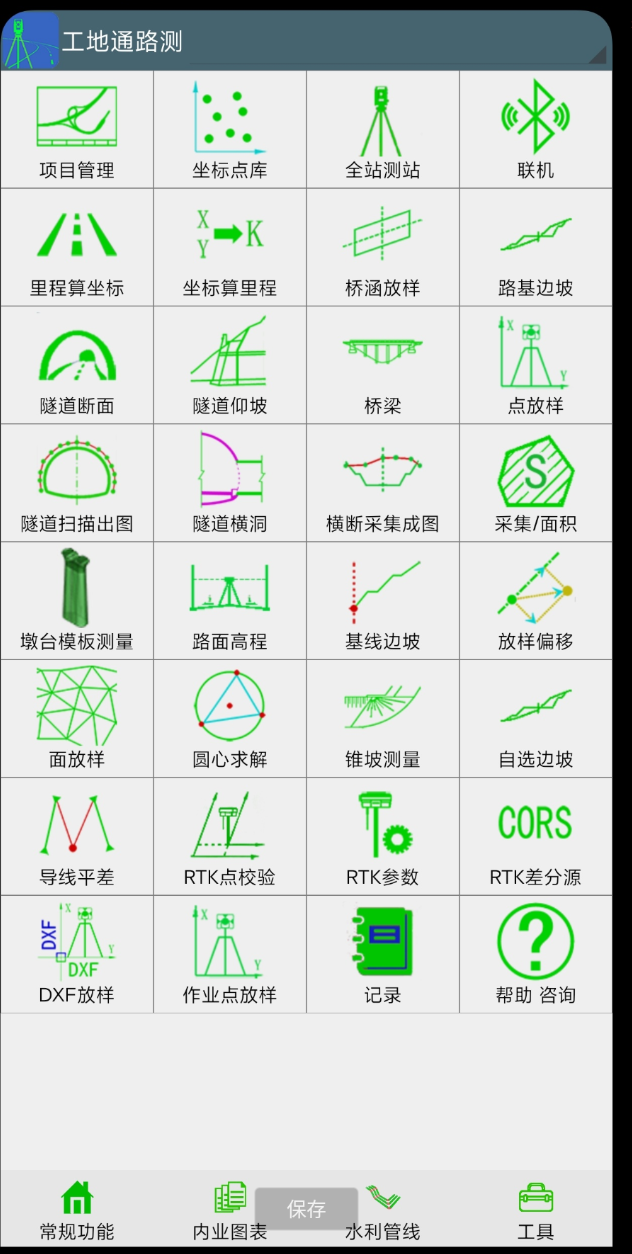Open 帮助 咨询 help section
The image size is (632, 1254).
(x=536, y=956)
